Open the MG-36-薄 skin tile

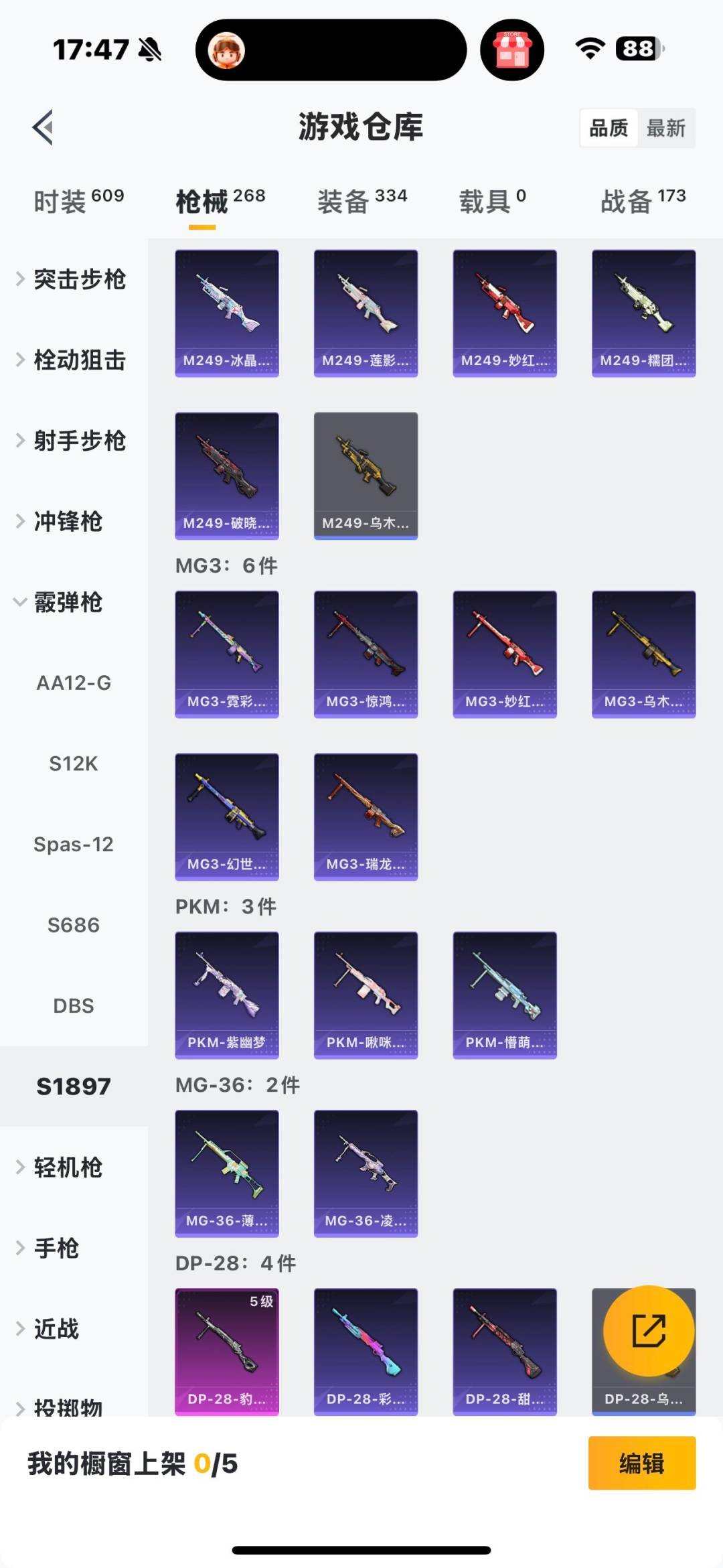pos(227,1173)
